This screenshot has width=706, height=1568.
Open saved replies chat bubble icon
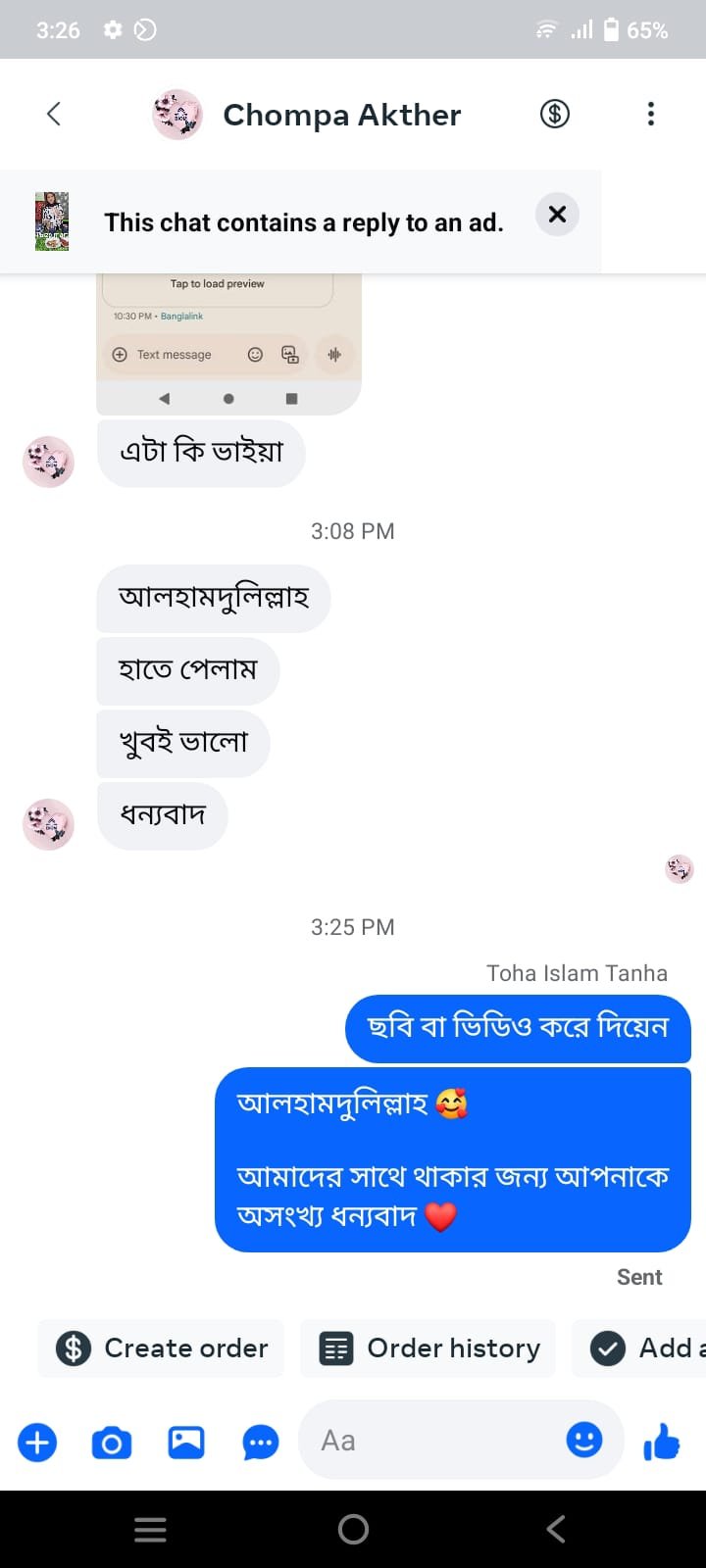261,1443
